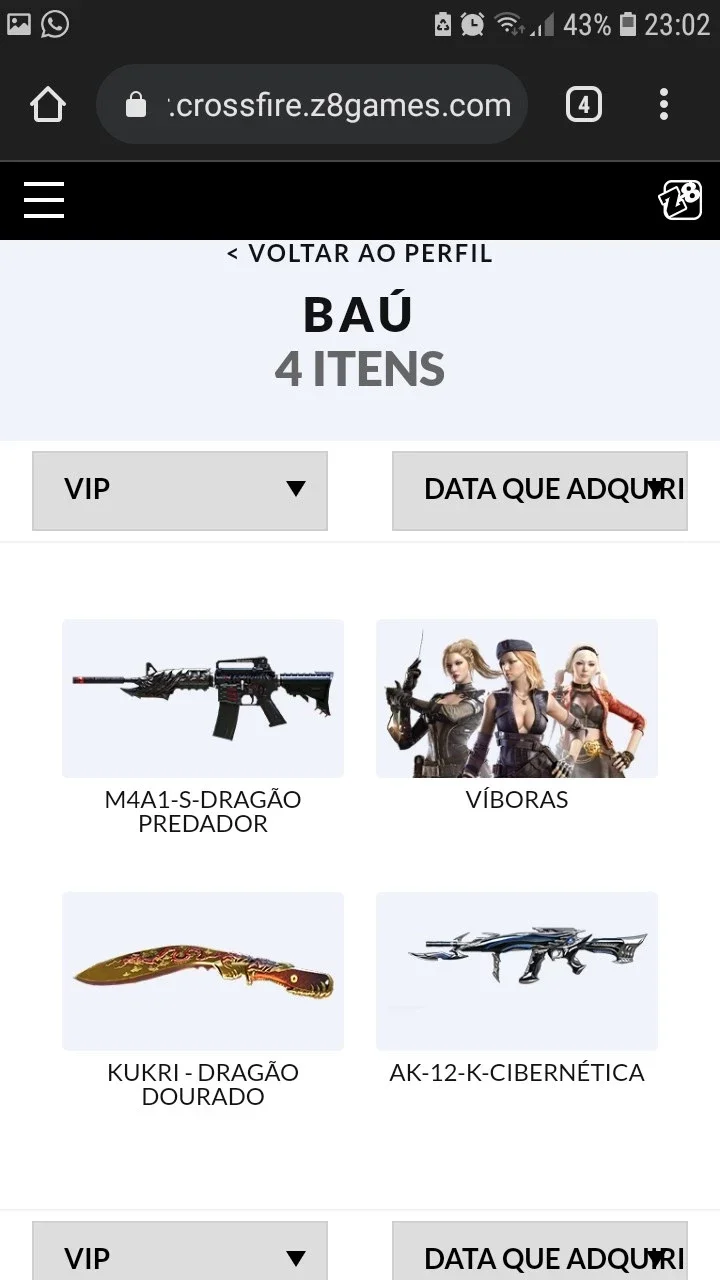This screenshot has height=1280, width=720.
Task: Open the top Data que adquiri dropdown
Action: coord(540,490)
